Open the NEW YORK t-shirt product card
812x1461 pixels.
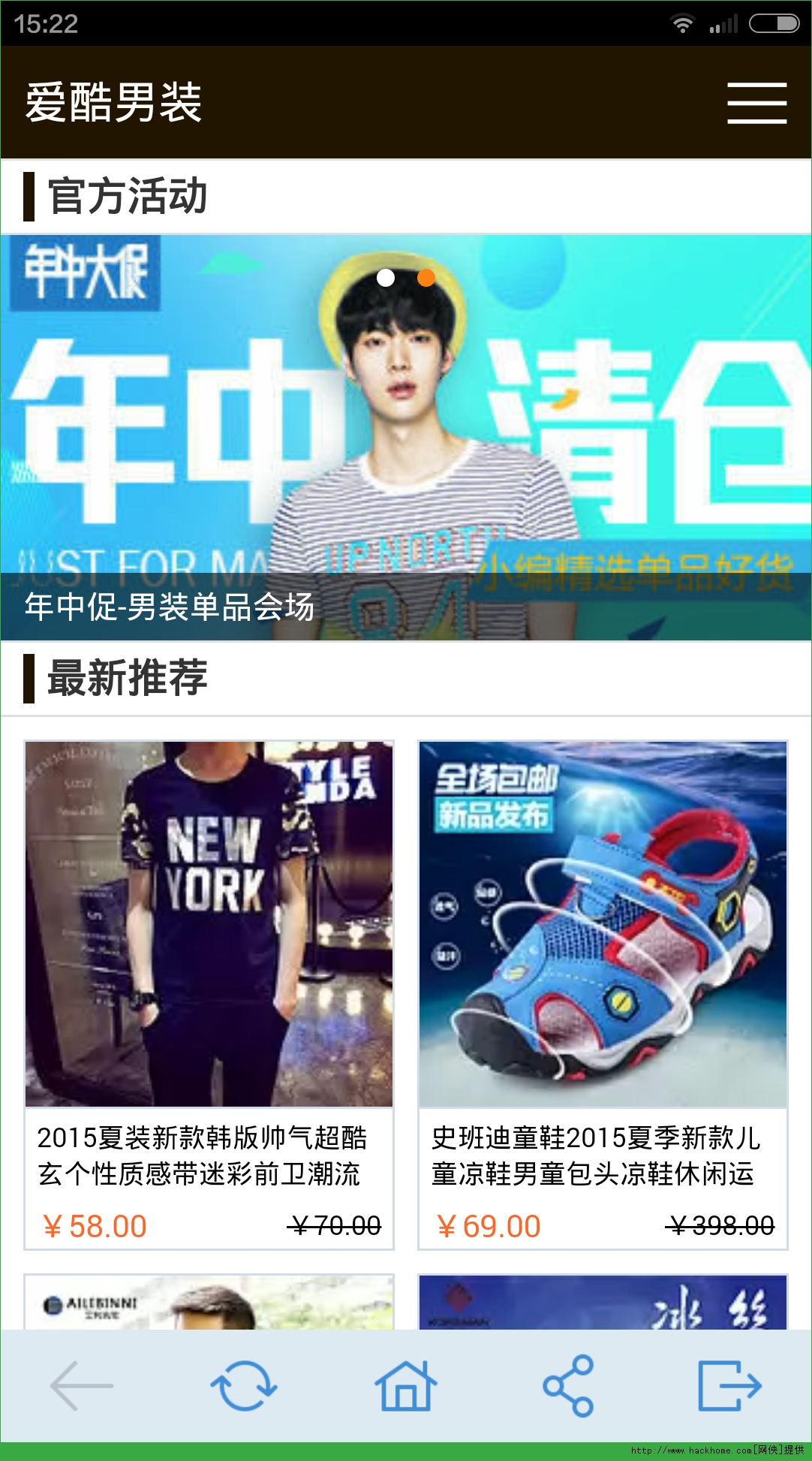[x=209, y=995]
